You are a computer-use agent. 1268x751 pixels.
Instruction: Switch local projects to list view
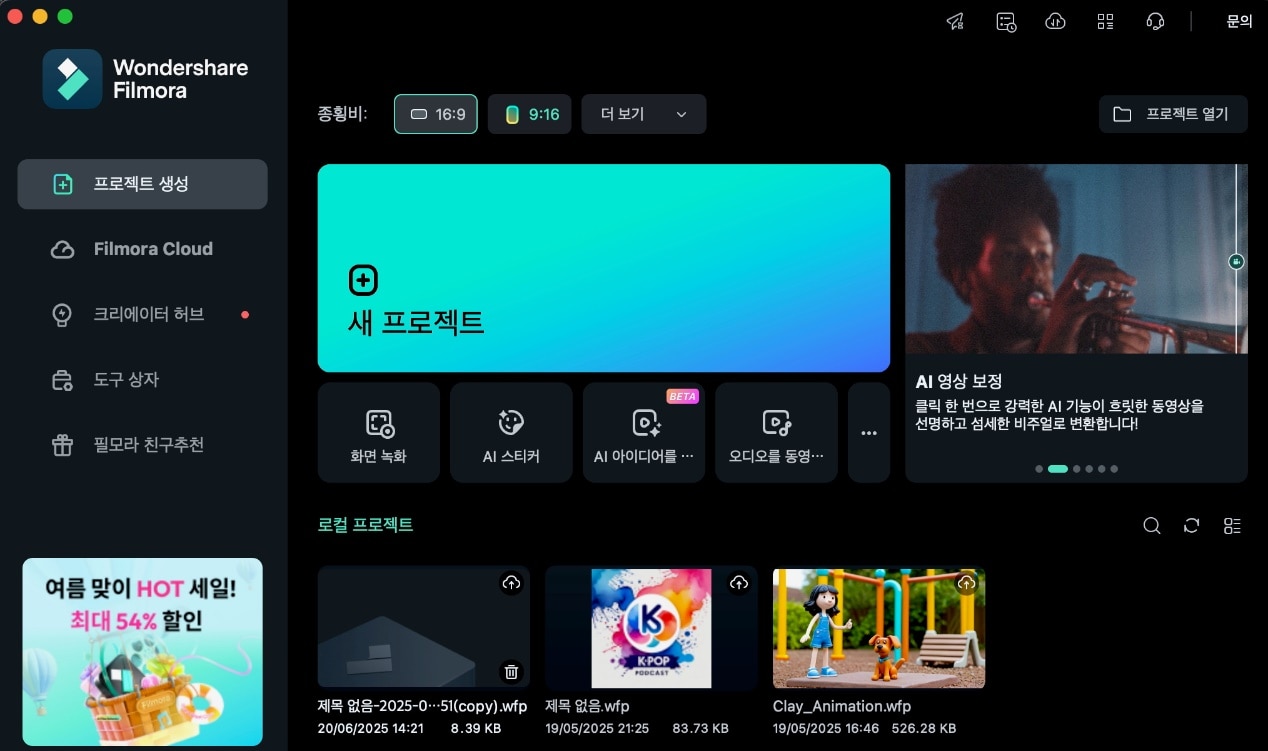[1232, 526]
